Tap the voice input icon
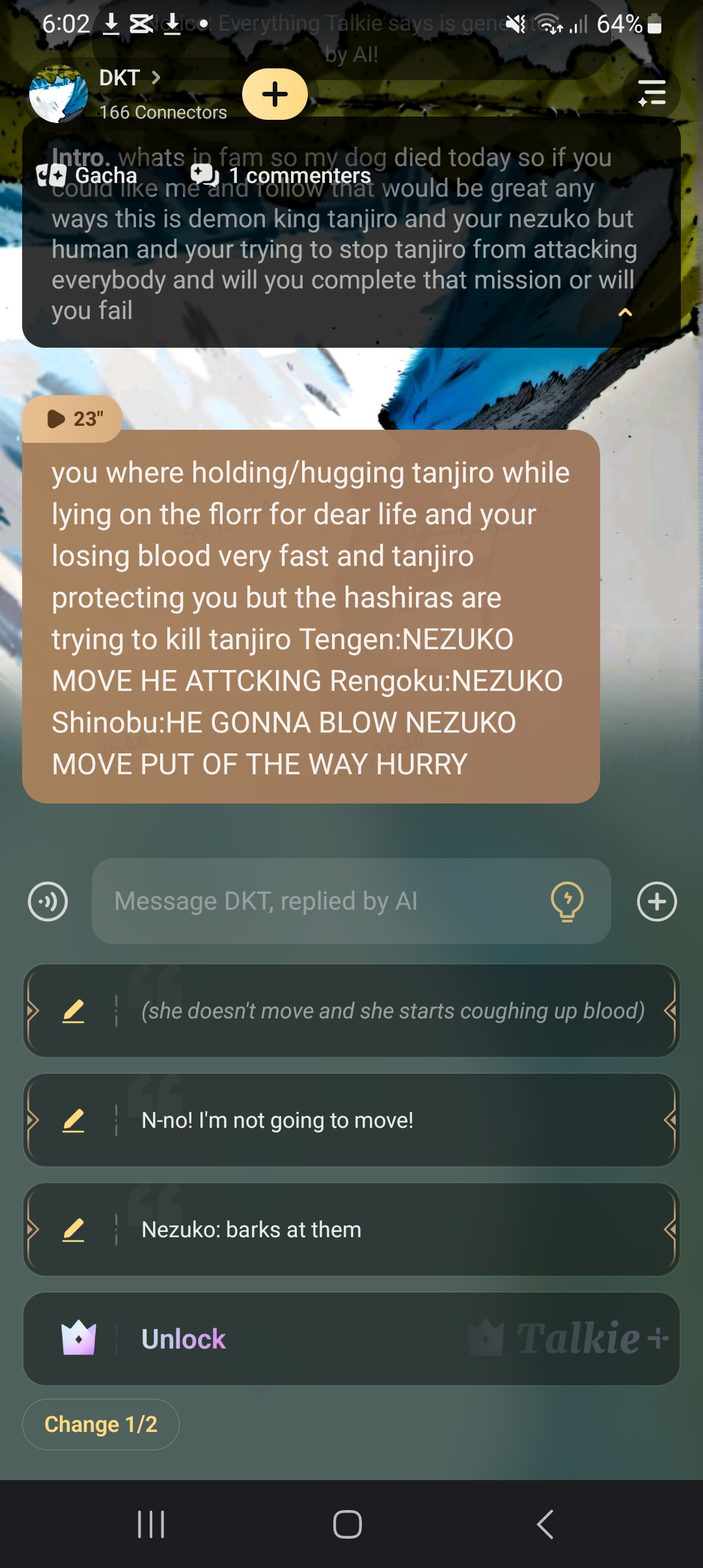The height and width of the screenshot is (1568, 703). click(48, 902)
